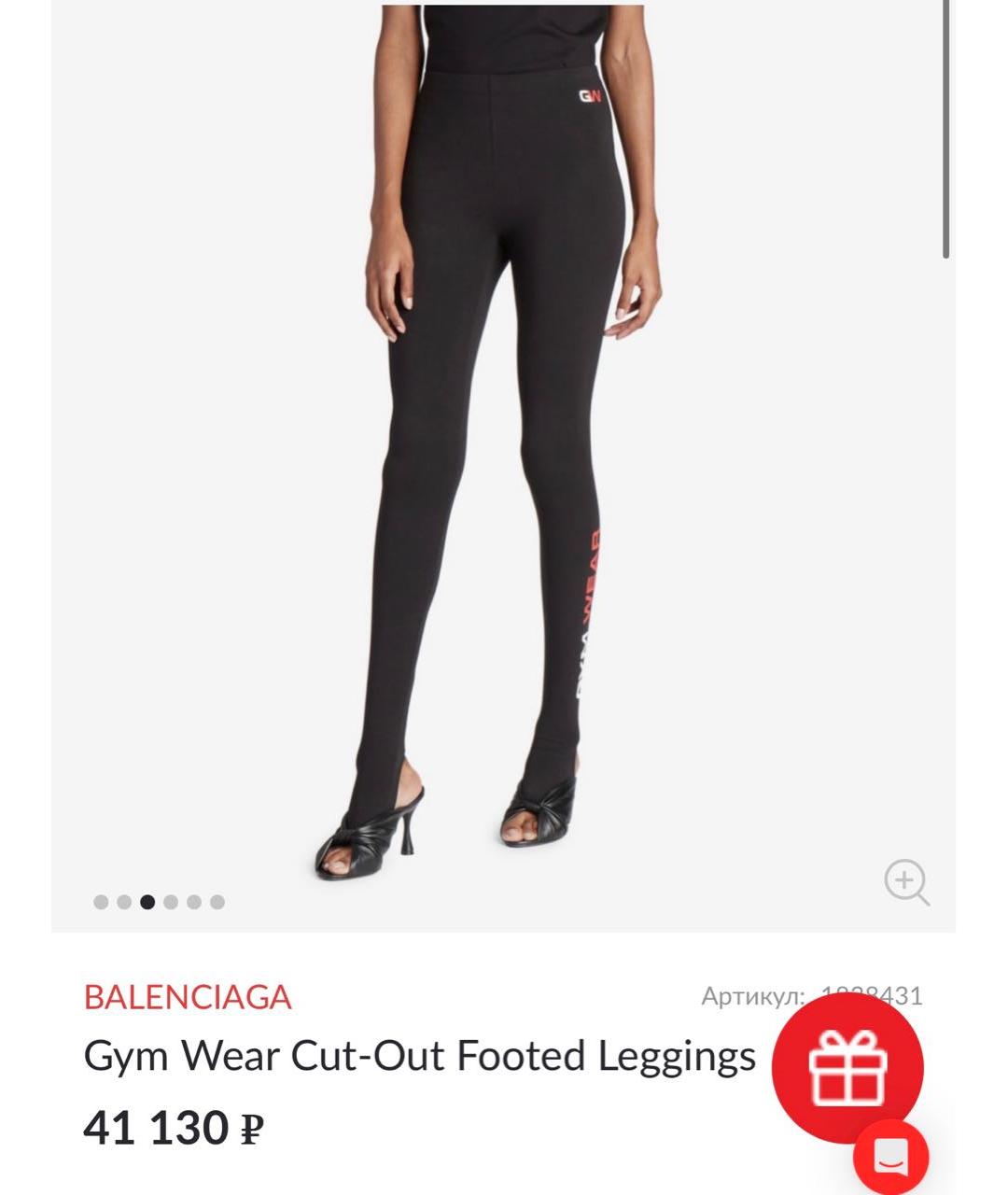Open the red gift offer button
1008x1195 pixels.
point(847,1069)
